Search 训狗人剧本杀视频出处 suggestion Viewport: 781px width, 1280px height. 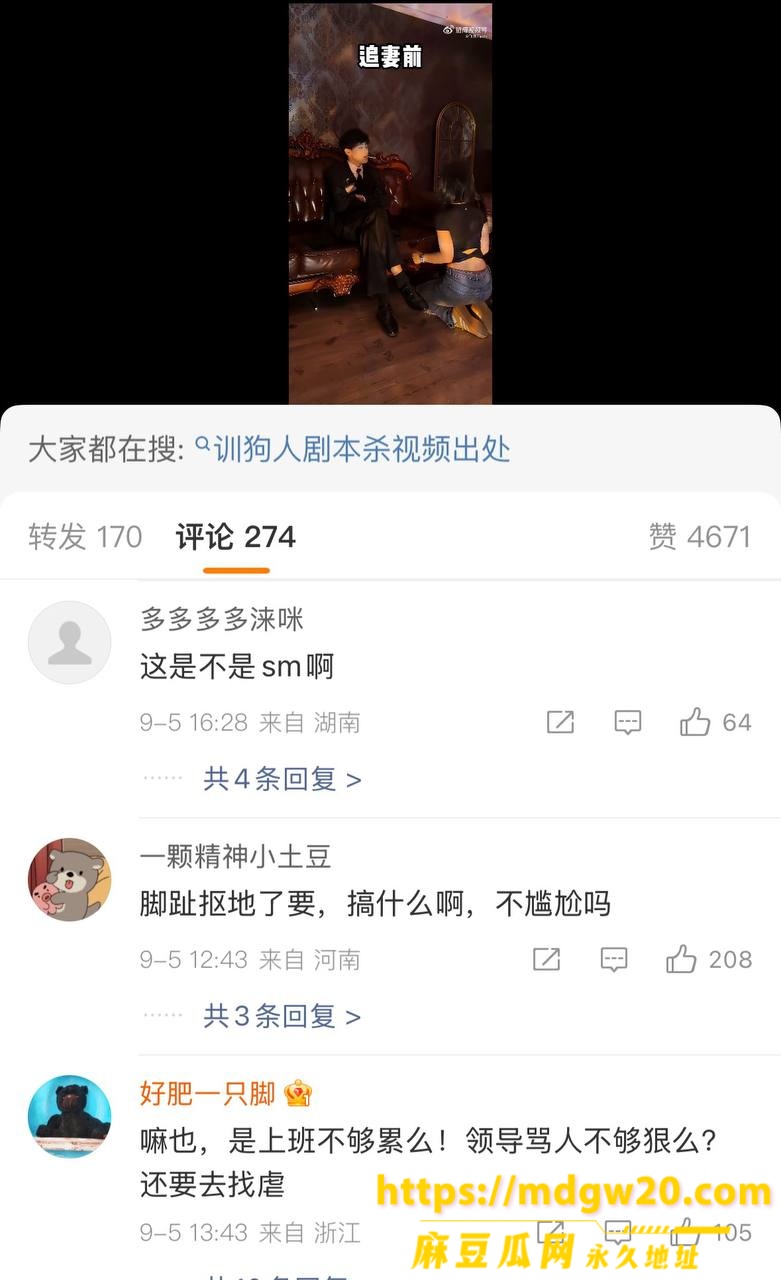(353, 449)
